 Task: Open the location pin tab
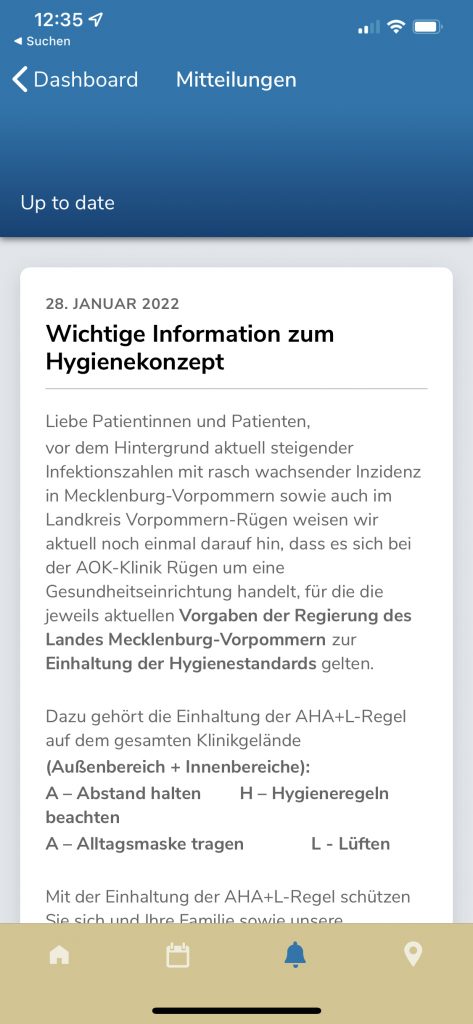coord(413,955)
